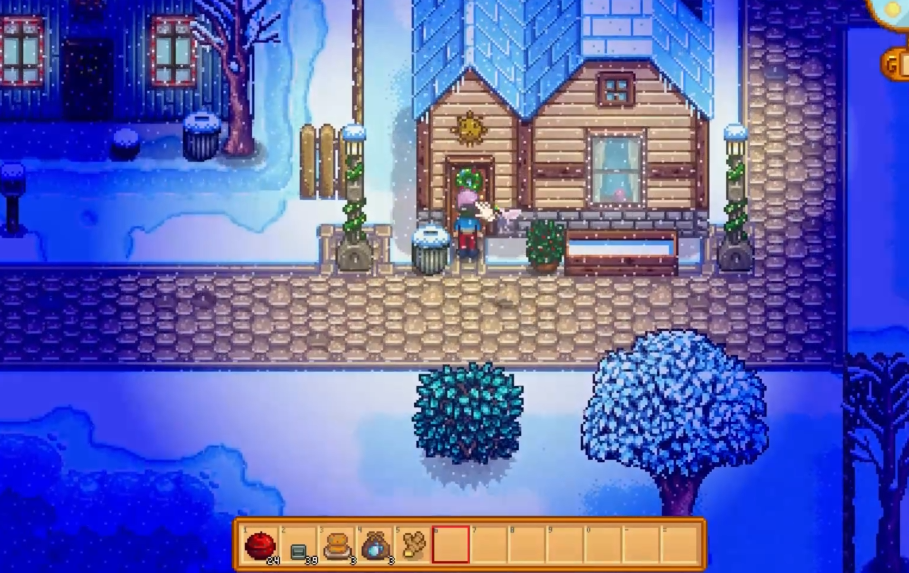The width and height of the screenshot is (909, 573).
Task: Select empty toolbar slot 7
Action: (x=489, y=545)
